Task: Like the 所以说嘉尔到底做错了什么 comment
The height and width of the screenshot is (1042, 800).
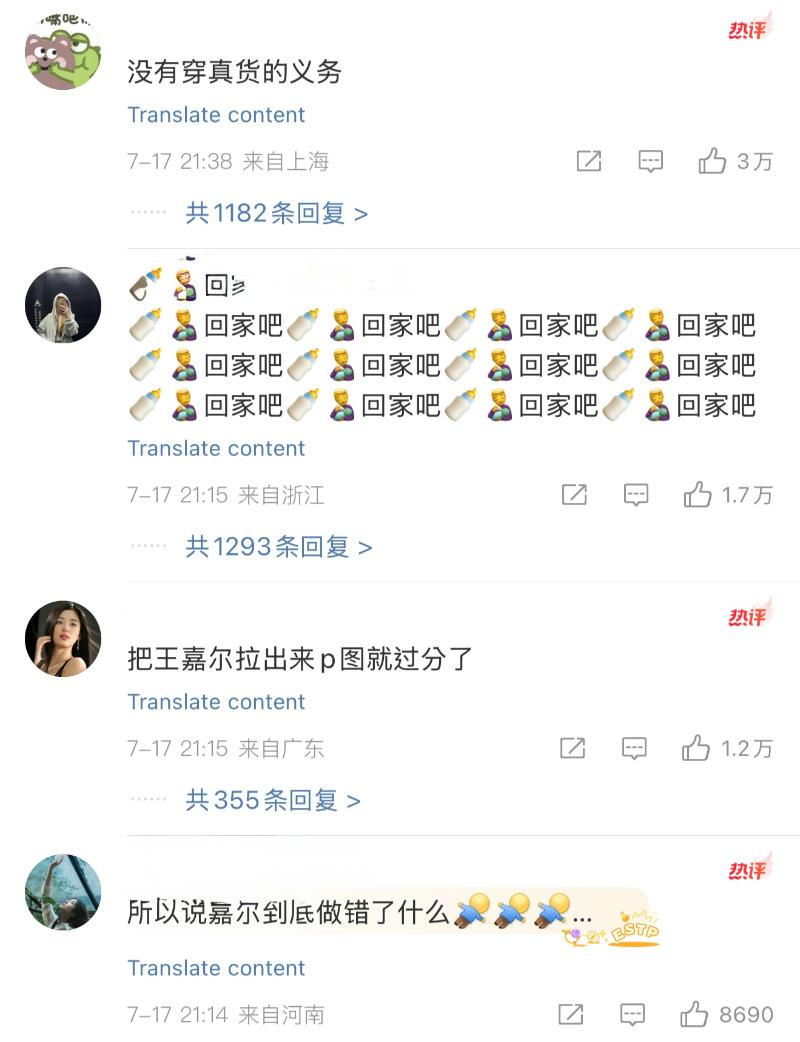Action: [694, 1015]
